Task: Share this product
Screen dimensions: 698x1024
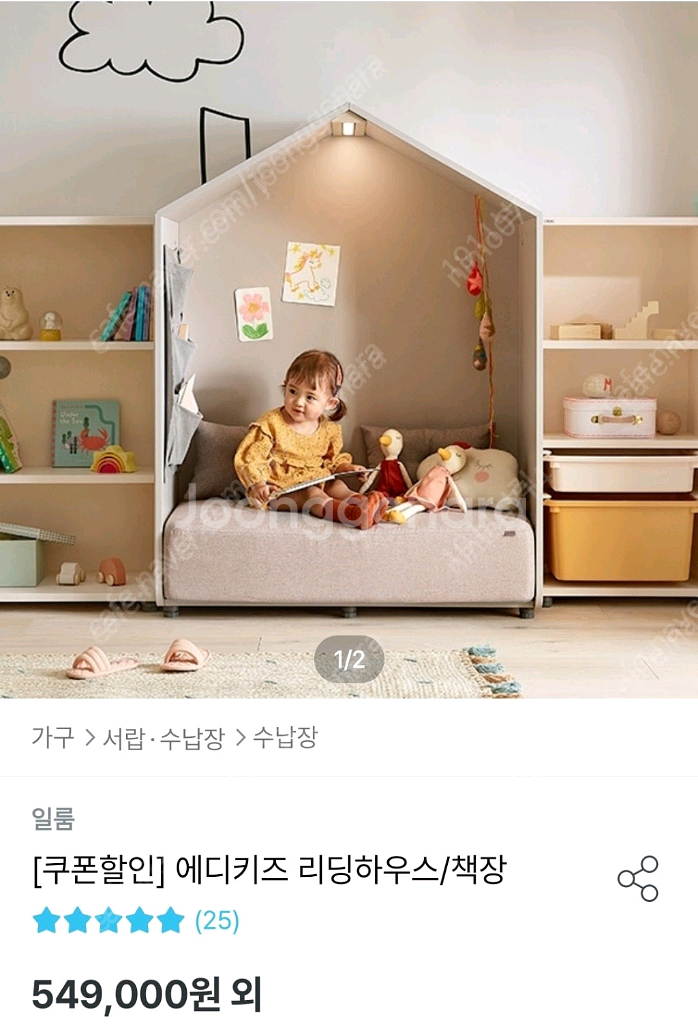Action: pos(638,878)
